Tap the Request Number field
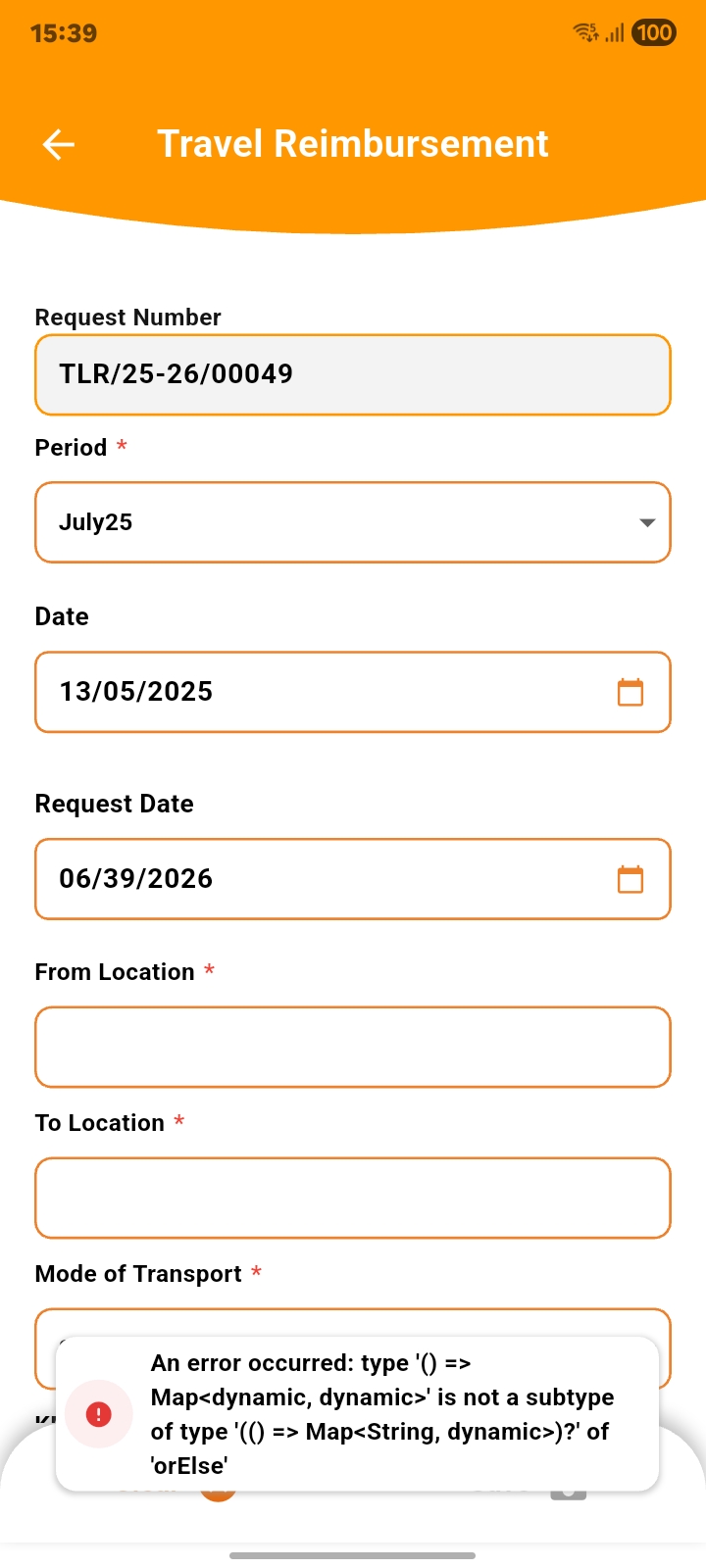The width and height of the screenshot is (706, 1568). pos(353,374)
